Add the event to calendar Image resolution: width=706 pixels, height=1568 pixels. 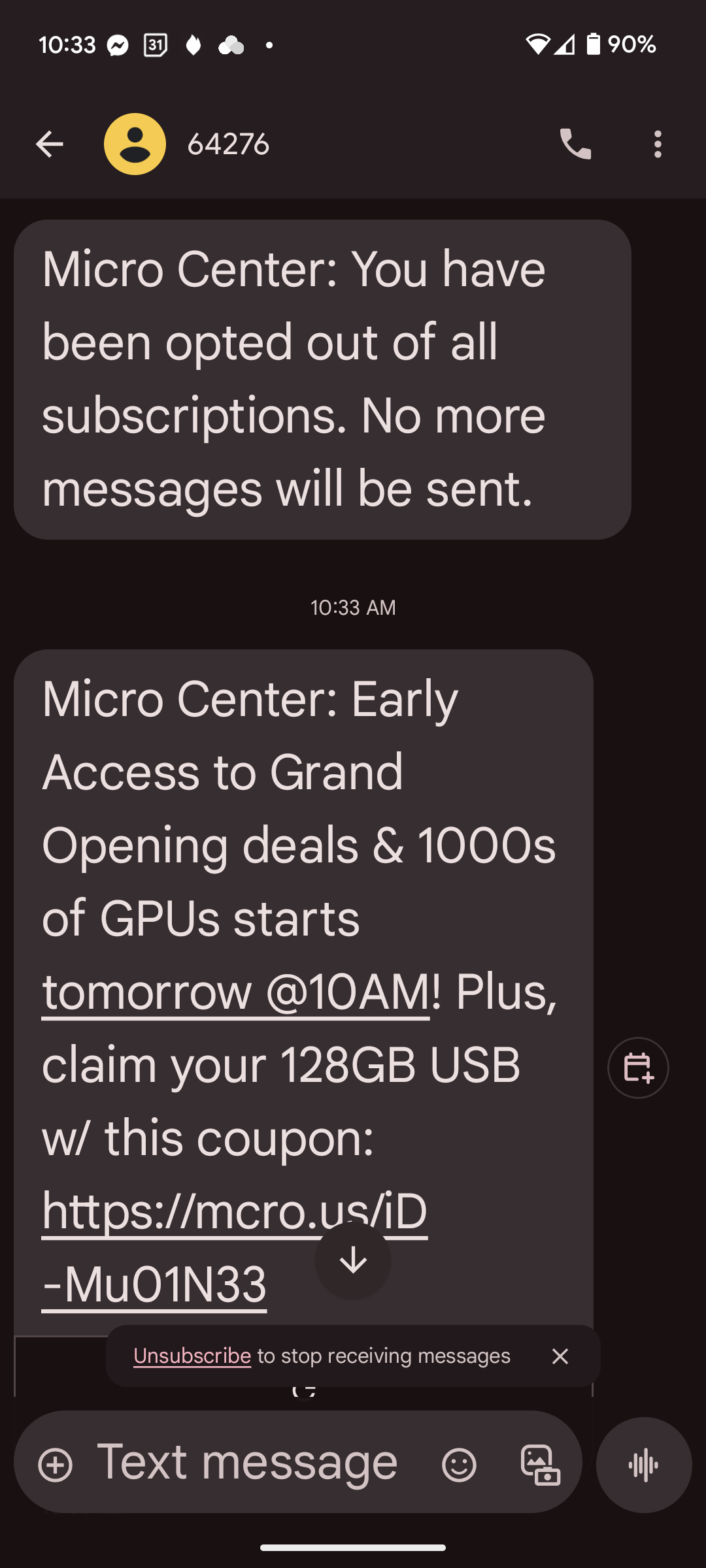pyautogui.click(x=638, y=1068)
